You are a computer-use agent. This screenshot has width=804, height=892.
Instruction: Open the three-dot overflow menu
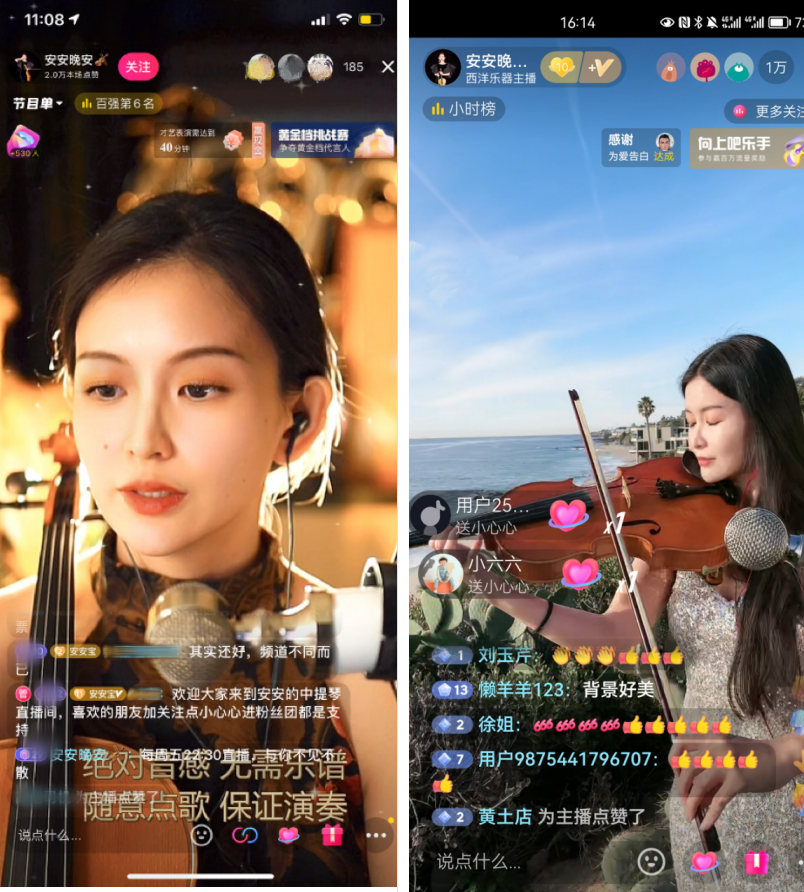[x=376, y=834]
